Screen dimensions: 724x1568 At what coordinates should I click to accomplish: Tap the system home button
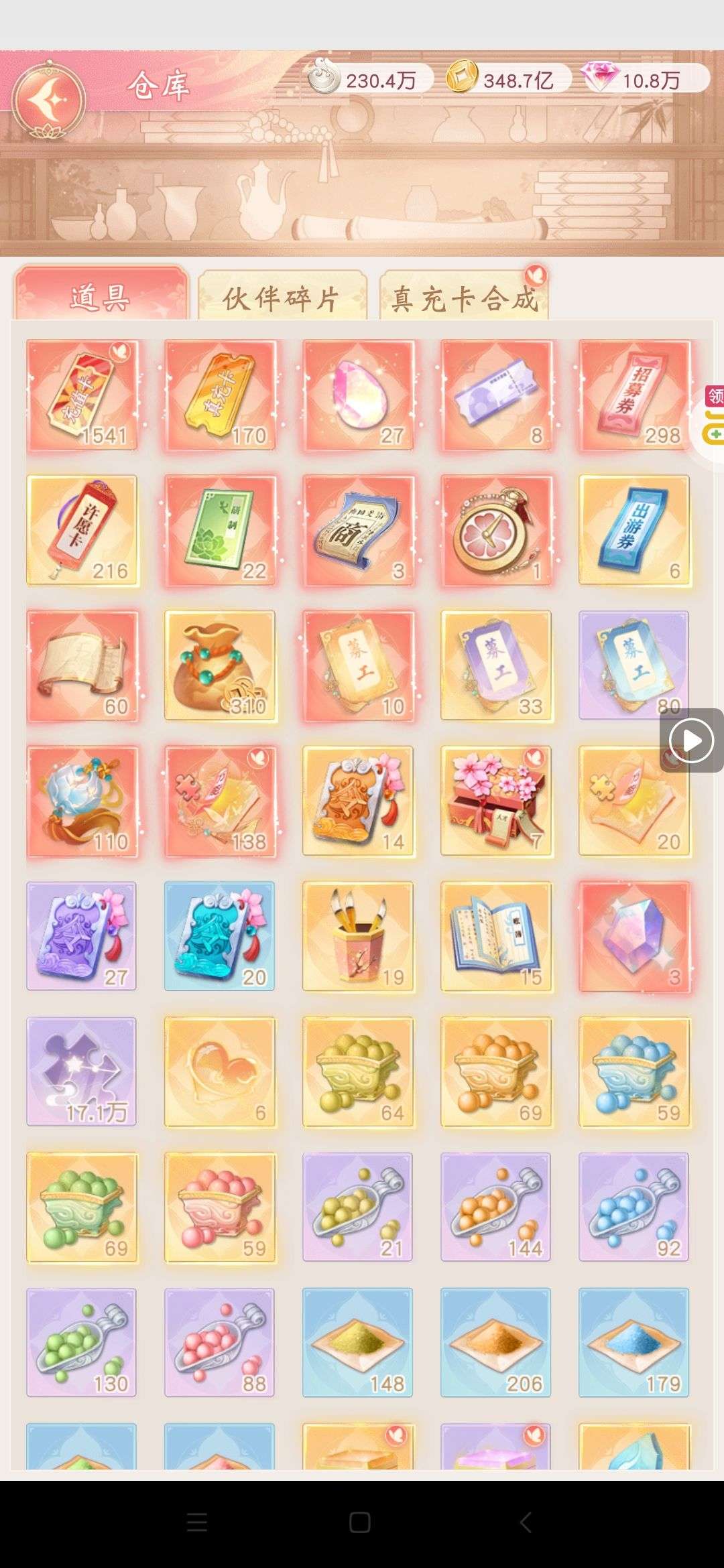click(x=360, y=1522)
